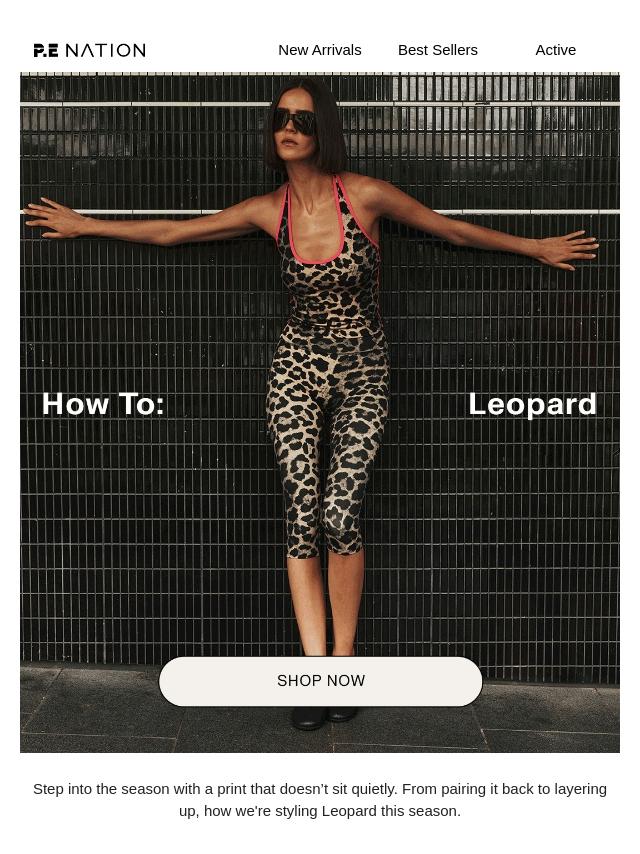Open the New Arrivals link
The height and width of the screenshot is (854, 640).
[x=320, y=50]
